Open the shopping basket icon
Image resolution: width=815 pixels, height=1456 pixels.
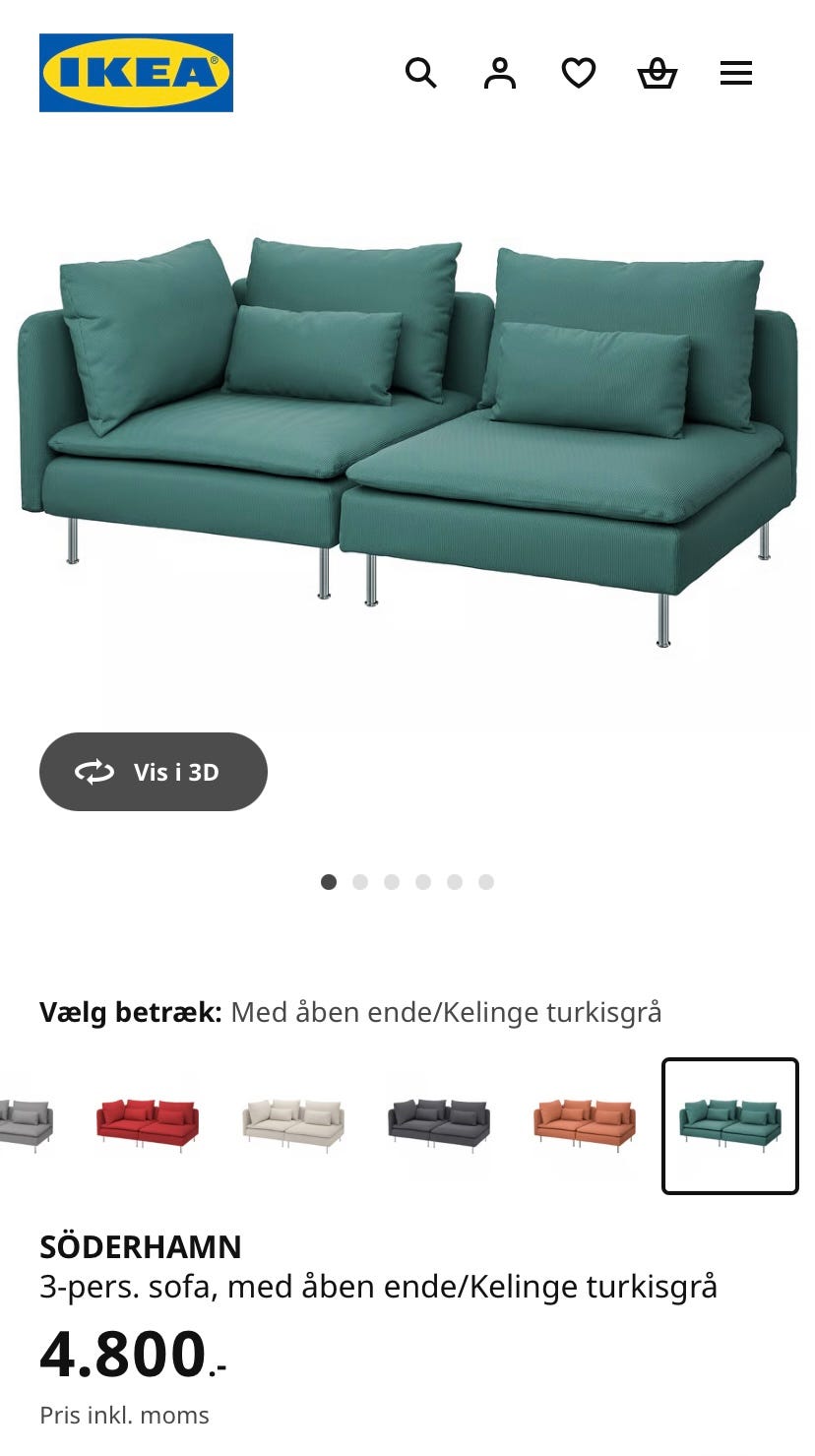point(658,73)
